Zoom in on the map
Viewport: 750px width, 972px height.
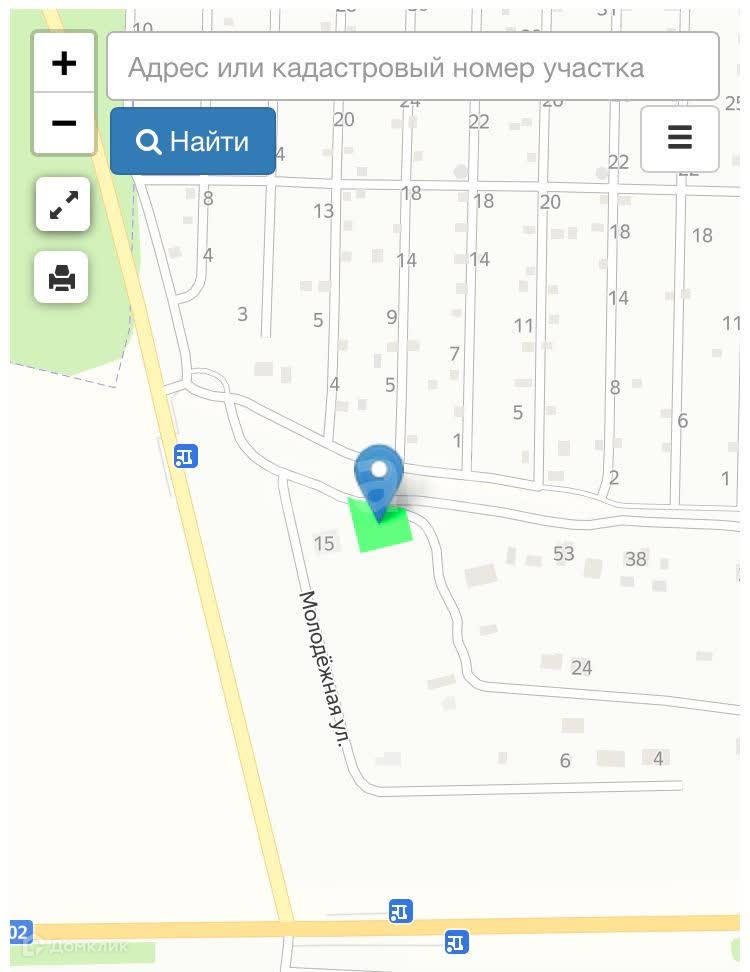point(64,63)
